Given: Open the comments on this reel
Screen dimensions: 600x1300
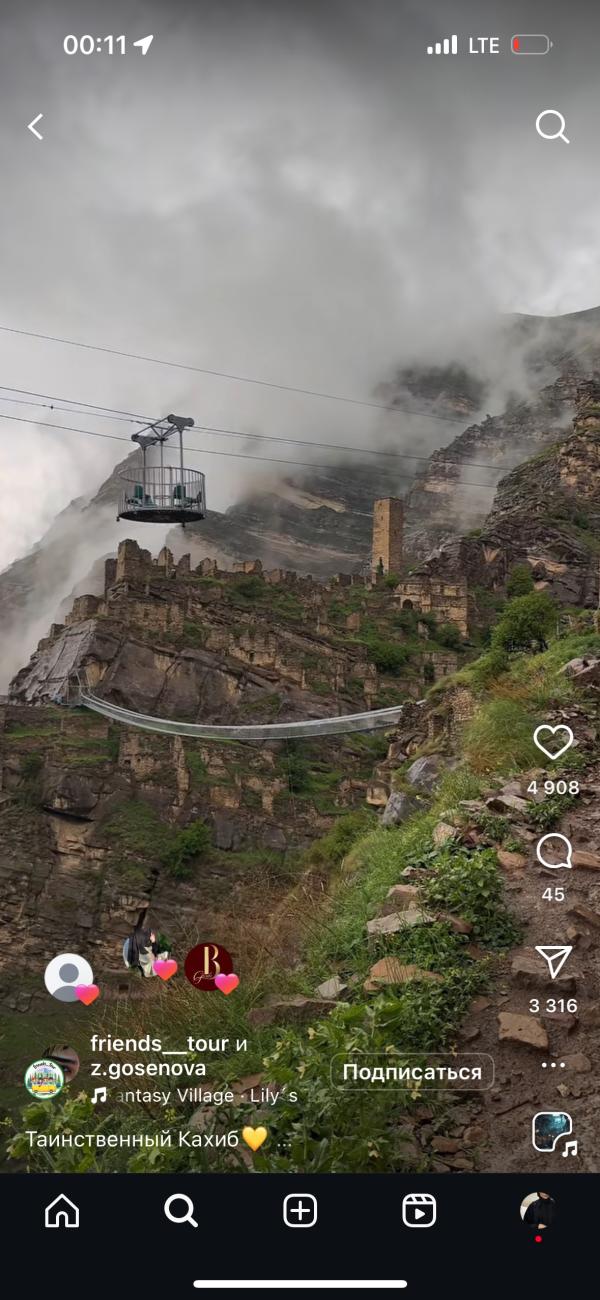Looking at the screenshot, I should coord(553,852).
